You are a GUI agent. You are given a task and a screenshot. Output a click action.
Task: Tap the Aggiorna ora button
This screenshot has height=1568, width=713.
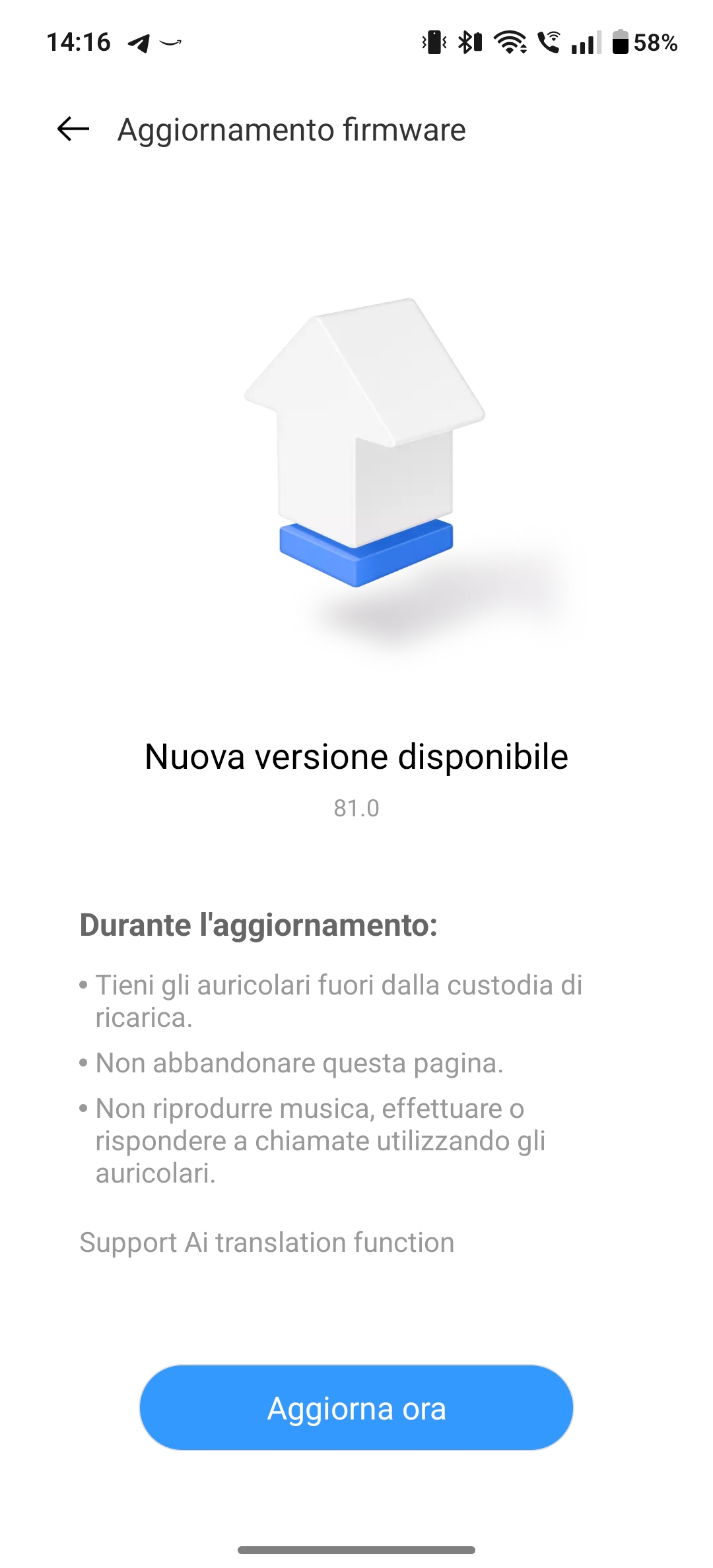[356, 1408]
